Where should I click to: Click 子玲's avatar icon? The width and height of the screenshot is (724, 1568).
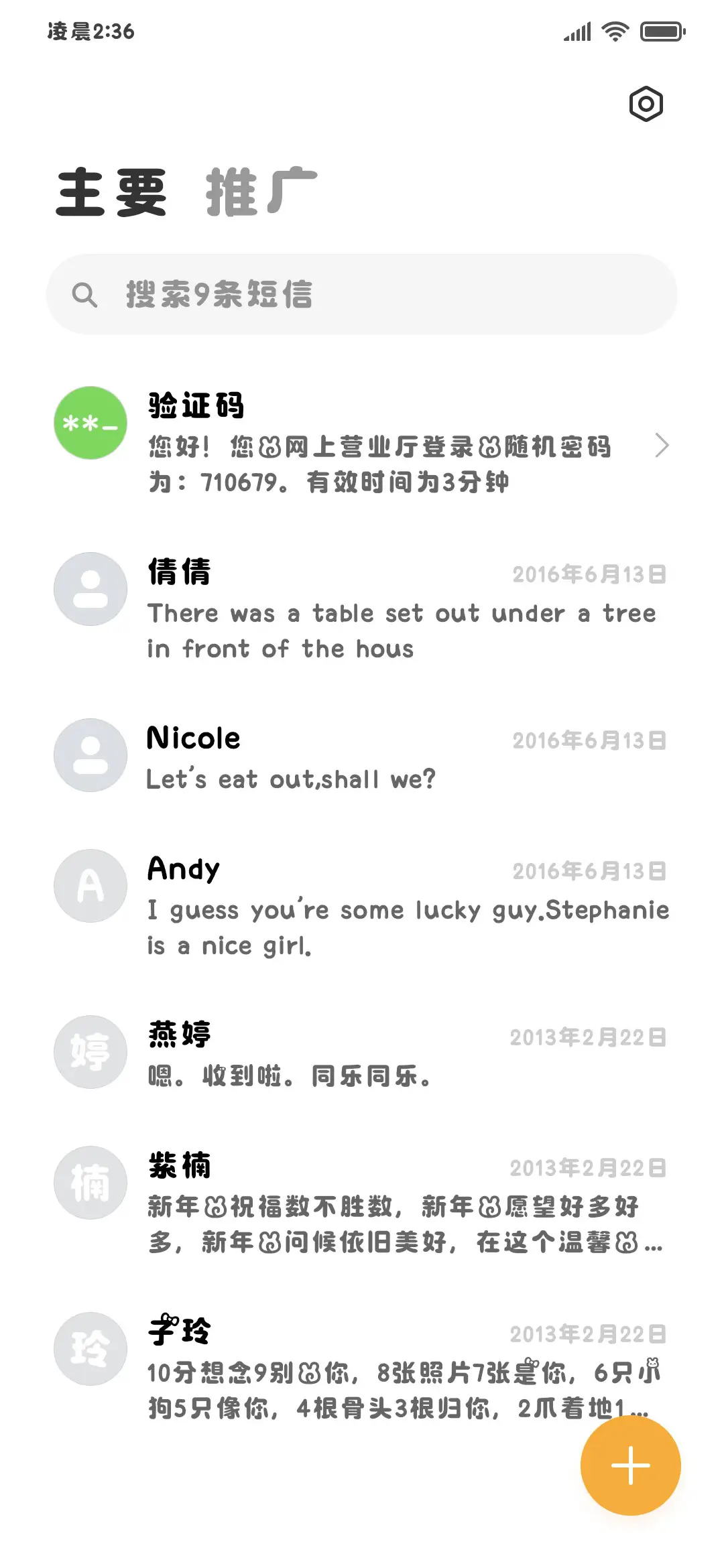[89, 1349]
